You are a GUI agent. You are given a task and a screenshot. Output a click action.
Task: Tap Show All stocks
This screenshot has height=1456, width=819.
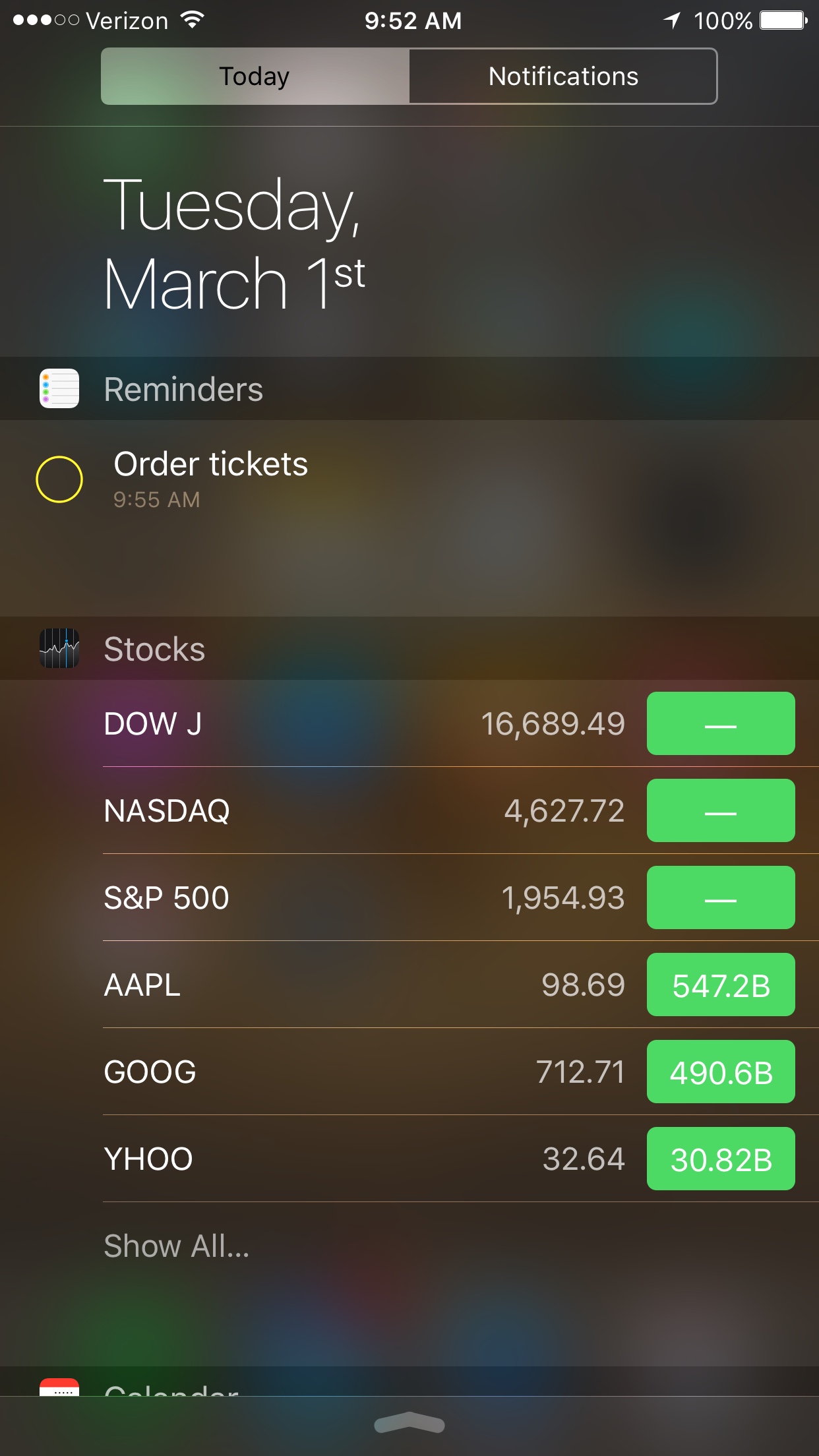177,1246
